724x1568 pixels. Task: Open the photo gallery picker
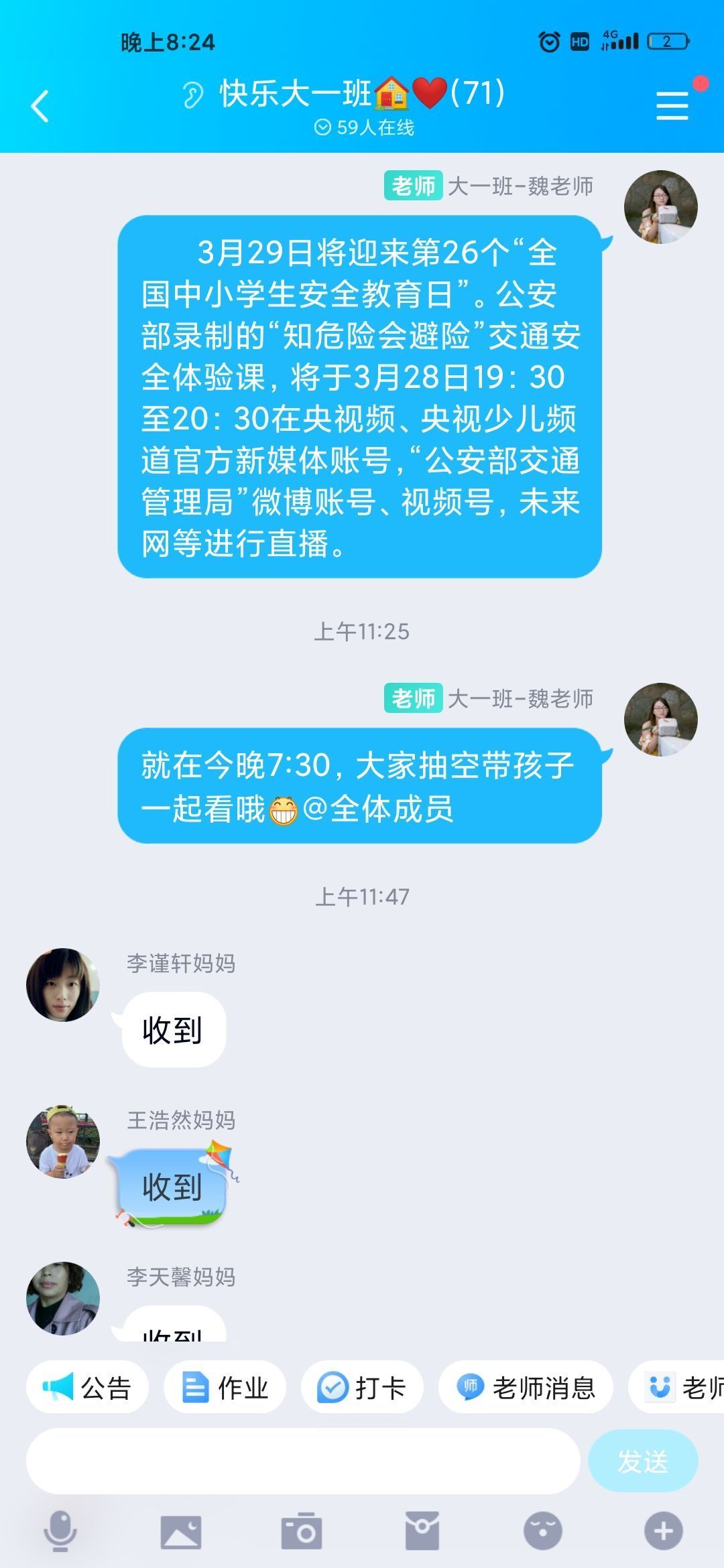181,1530
